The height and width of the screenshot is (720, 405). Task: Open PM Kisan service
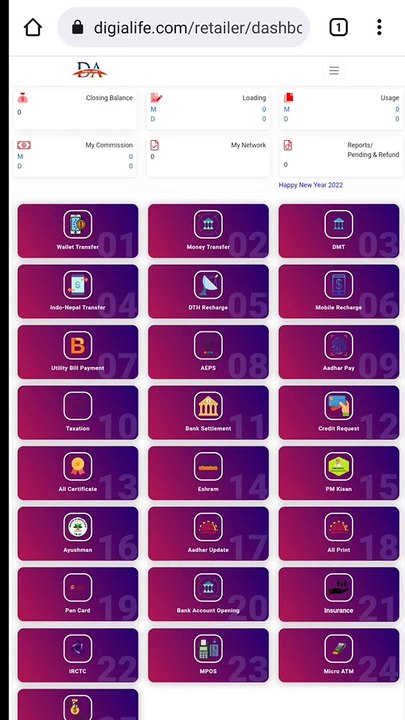(338, 473)
